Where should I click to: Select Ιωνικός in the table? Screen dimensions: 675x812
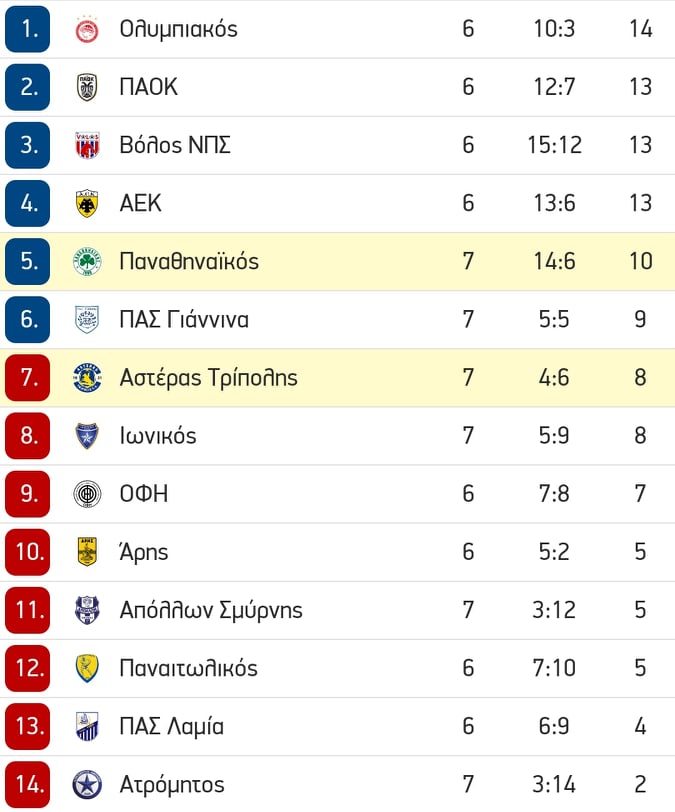point(158,436)
